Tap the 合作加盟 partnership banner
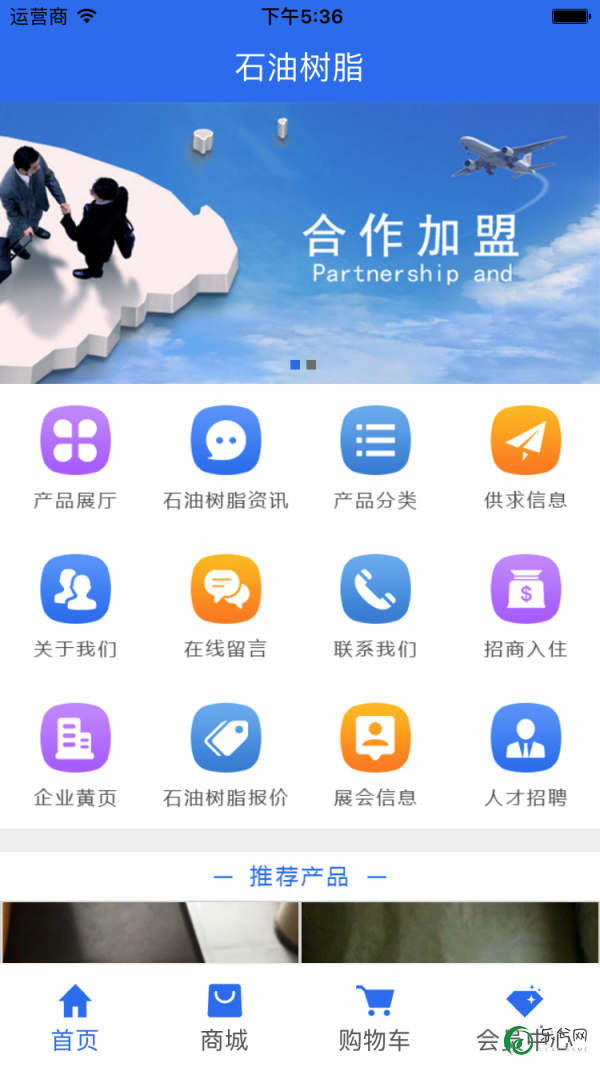 click(x=300, y=243)
